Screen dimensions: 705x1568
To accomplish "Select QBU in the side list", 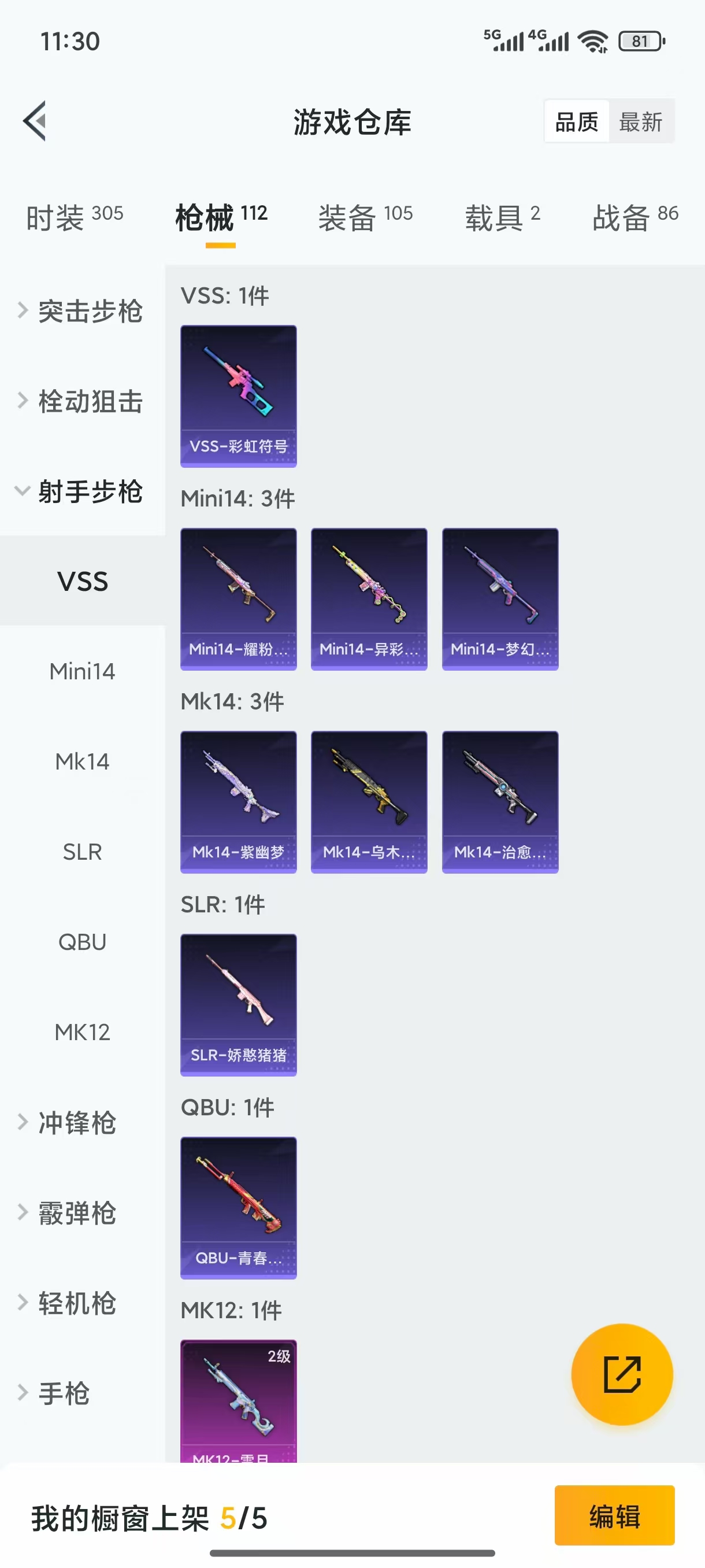I will click(x=82, y=942).
